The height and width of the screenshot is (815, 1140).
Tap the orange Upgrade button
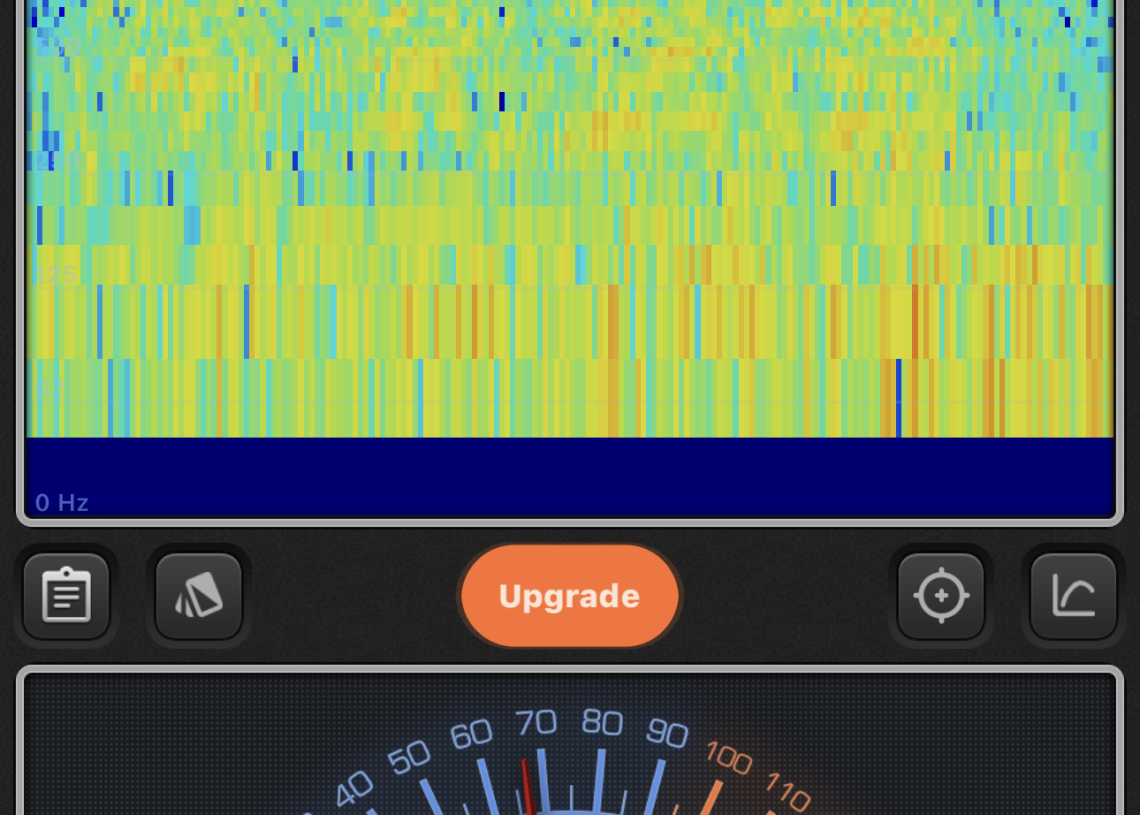click(569, 596)
